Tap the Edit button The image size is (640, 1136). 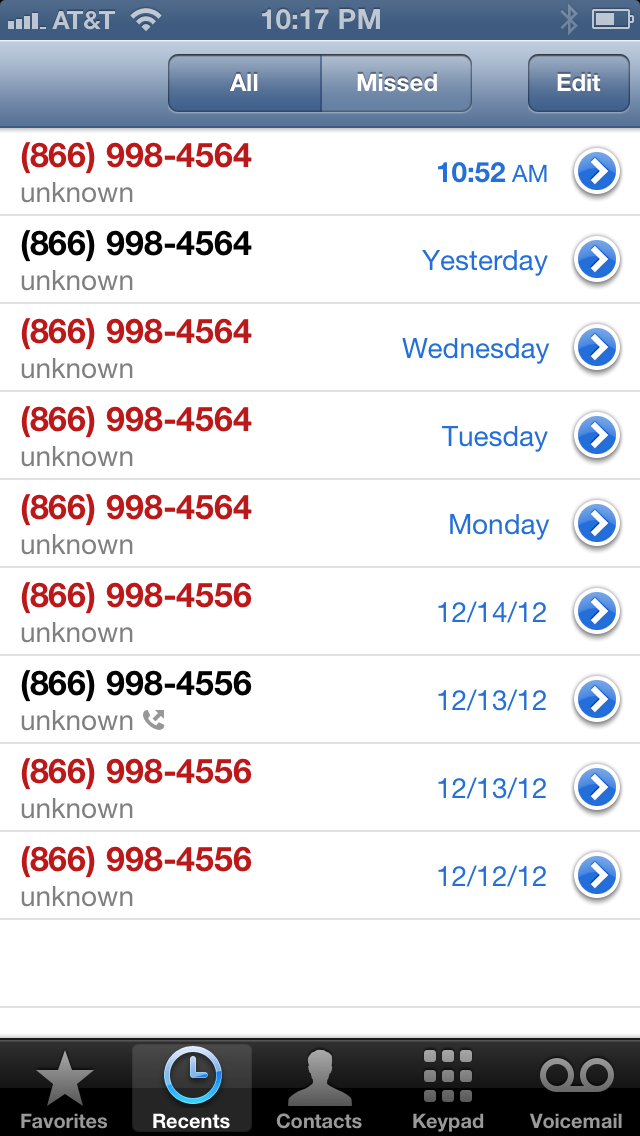[x=578, y=83]
